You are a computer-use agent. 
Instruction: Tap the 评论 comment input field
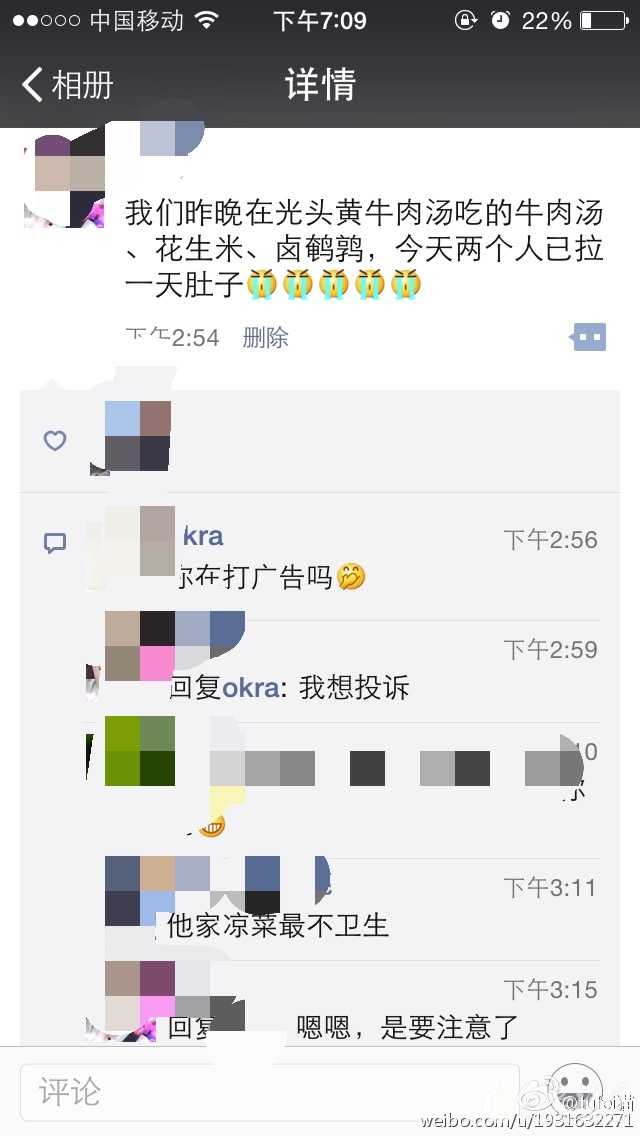(270, 1090)
